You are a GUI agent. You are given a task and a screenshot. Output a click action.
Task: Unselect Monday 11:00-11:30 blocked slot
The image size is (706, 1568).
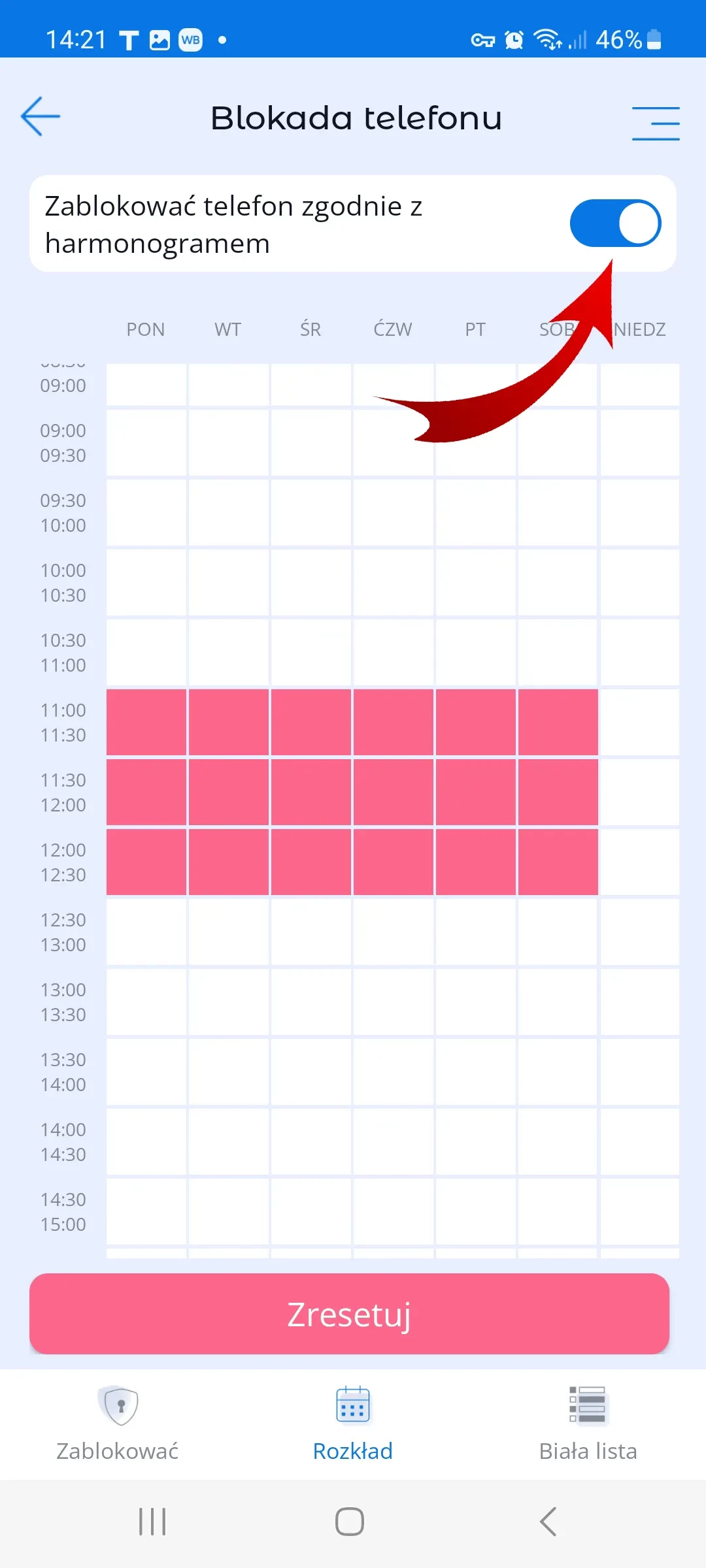[146, 722]
